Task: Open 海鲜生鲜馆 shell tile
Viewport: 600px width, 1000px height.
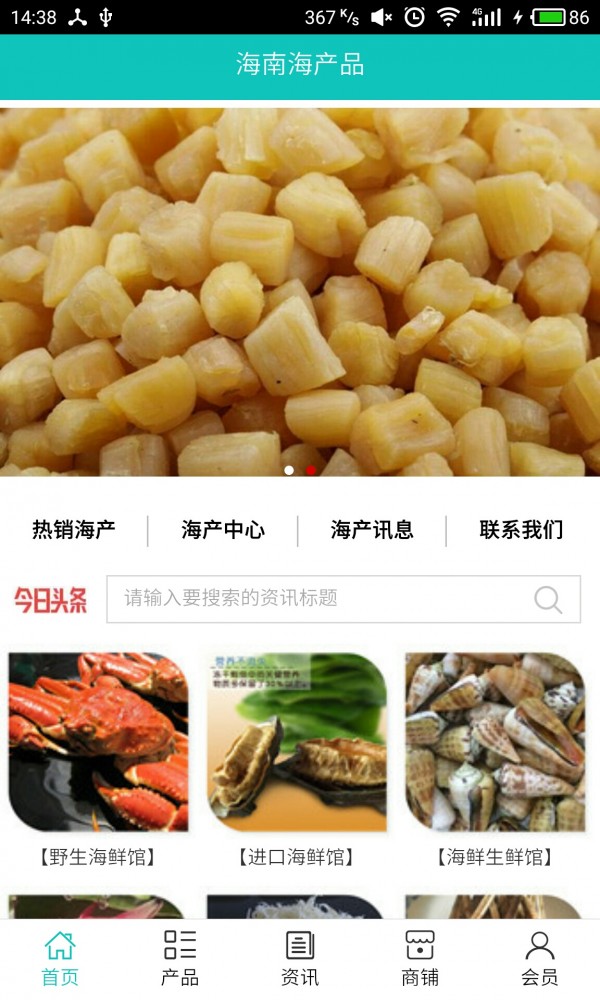Action: (x=495, y=743)
